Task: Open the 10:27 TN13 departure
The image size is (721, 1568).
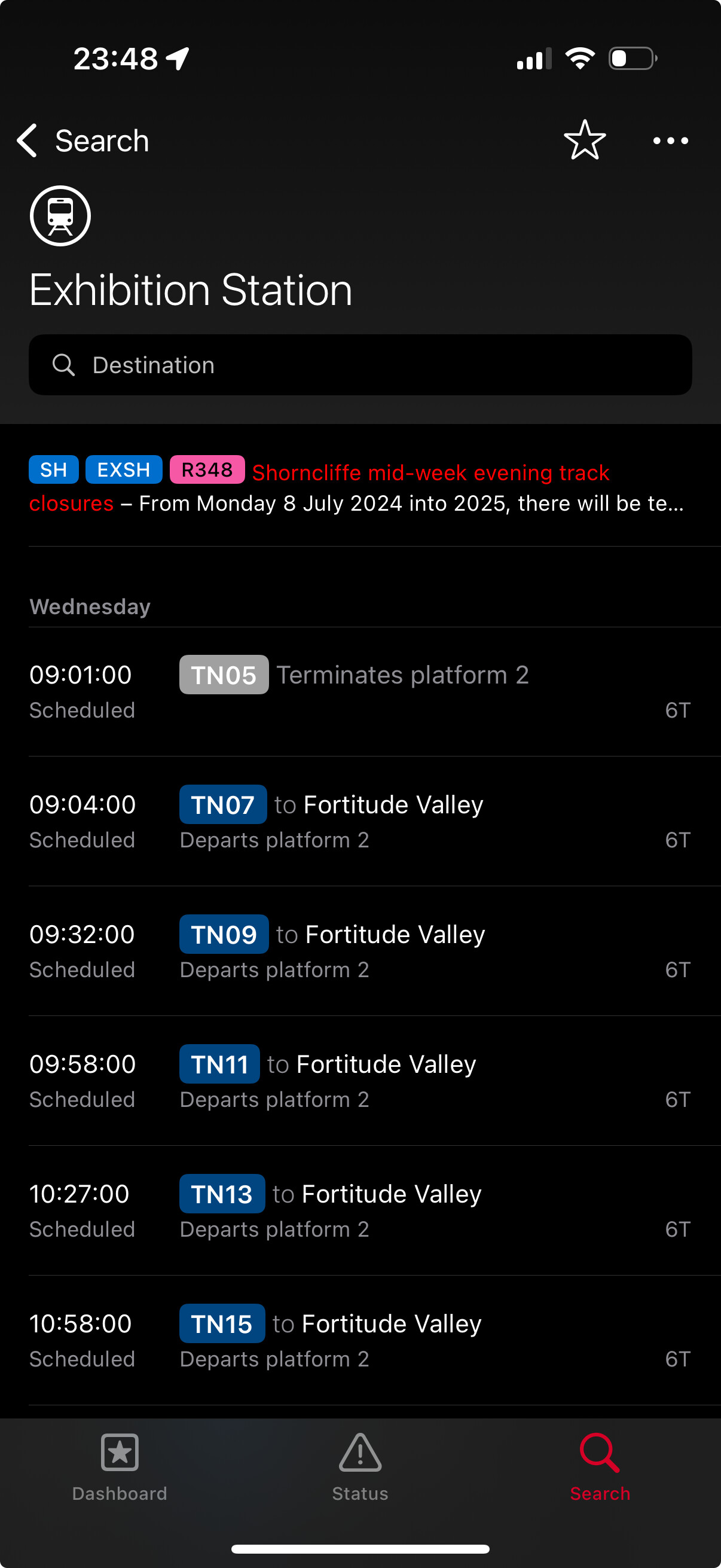Action: point(360,1210)
